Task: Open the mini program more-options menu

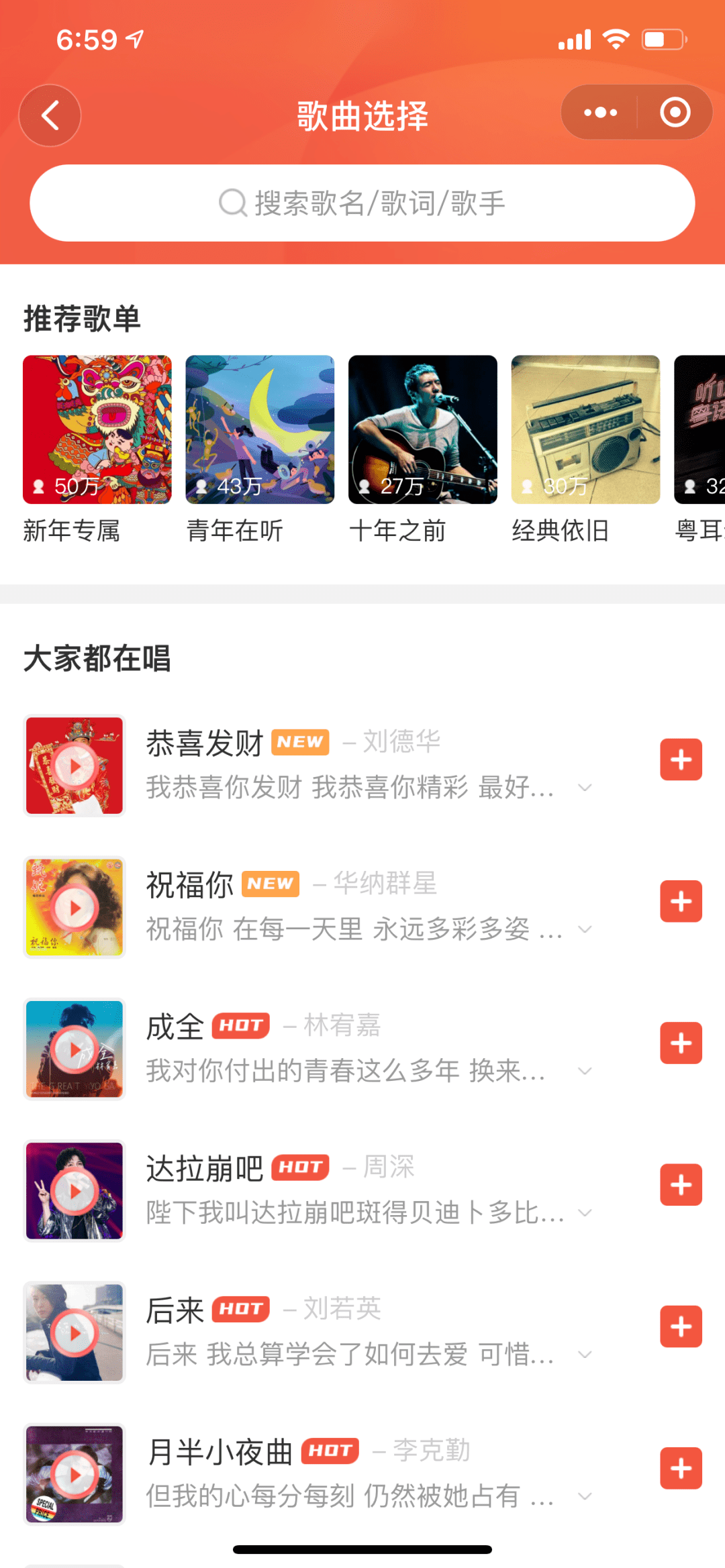Action: click(x=600, y=113)
